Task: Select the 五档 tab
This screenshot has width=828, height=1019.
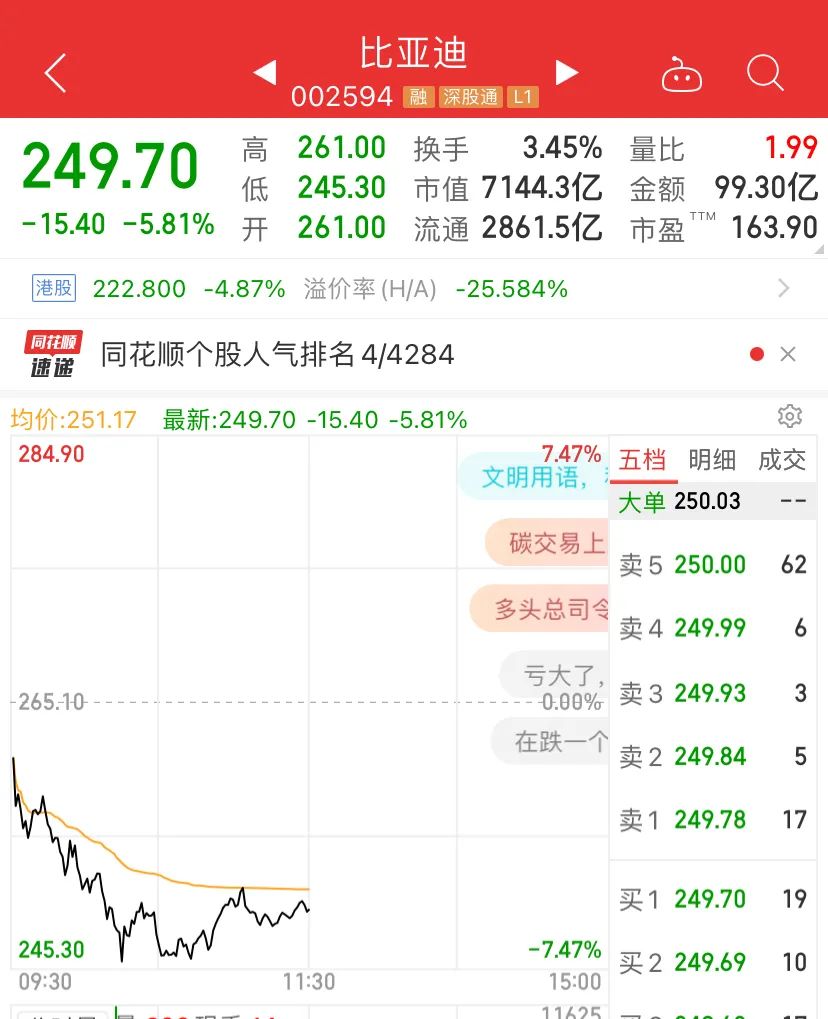Action: (x=642, y=460)
